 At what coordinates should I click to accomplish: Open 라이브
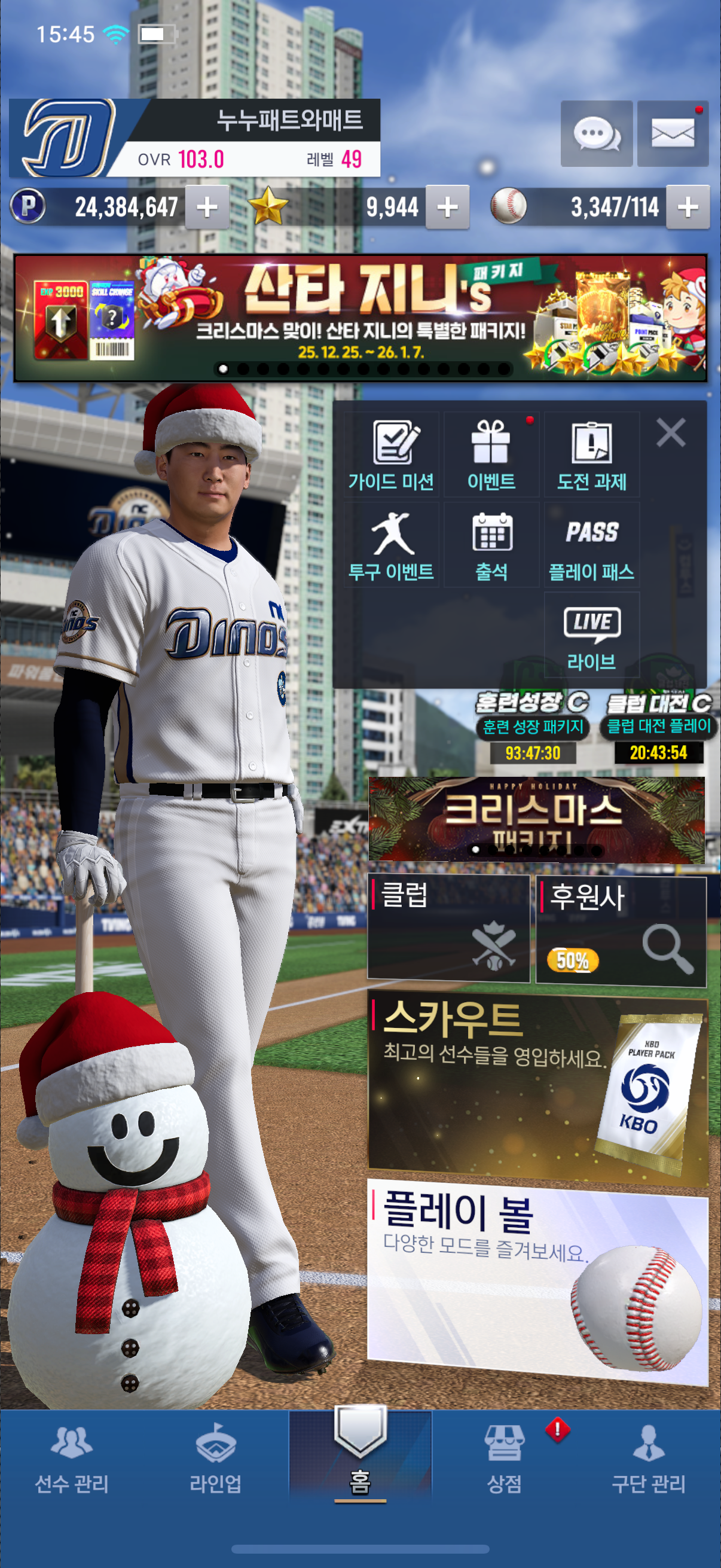tap(591, 635)
